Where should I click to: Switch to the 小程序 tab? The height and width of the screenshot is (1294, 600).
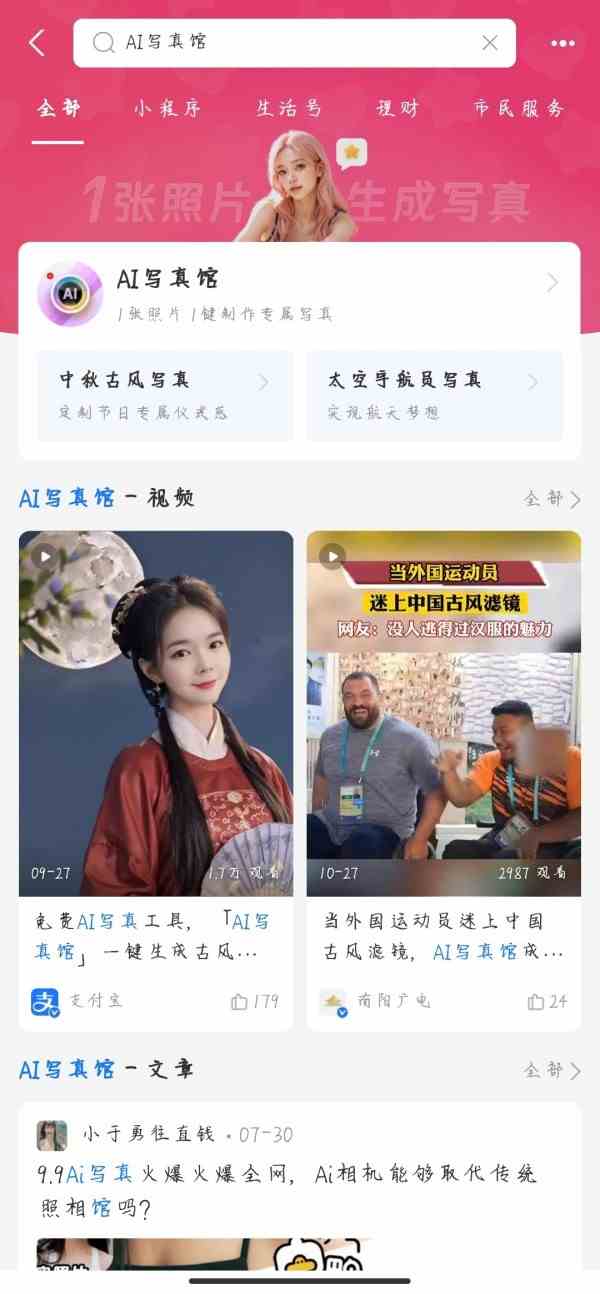(x=167, y=109)
